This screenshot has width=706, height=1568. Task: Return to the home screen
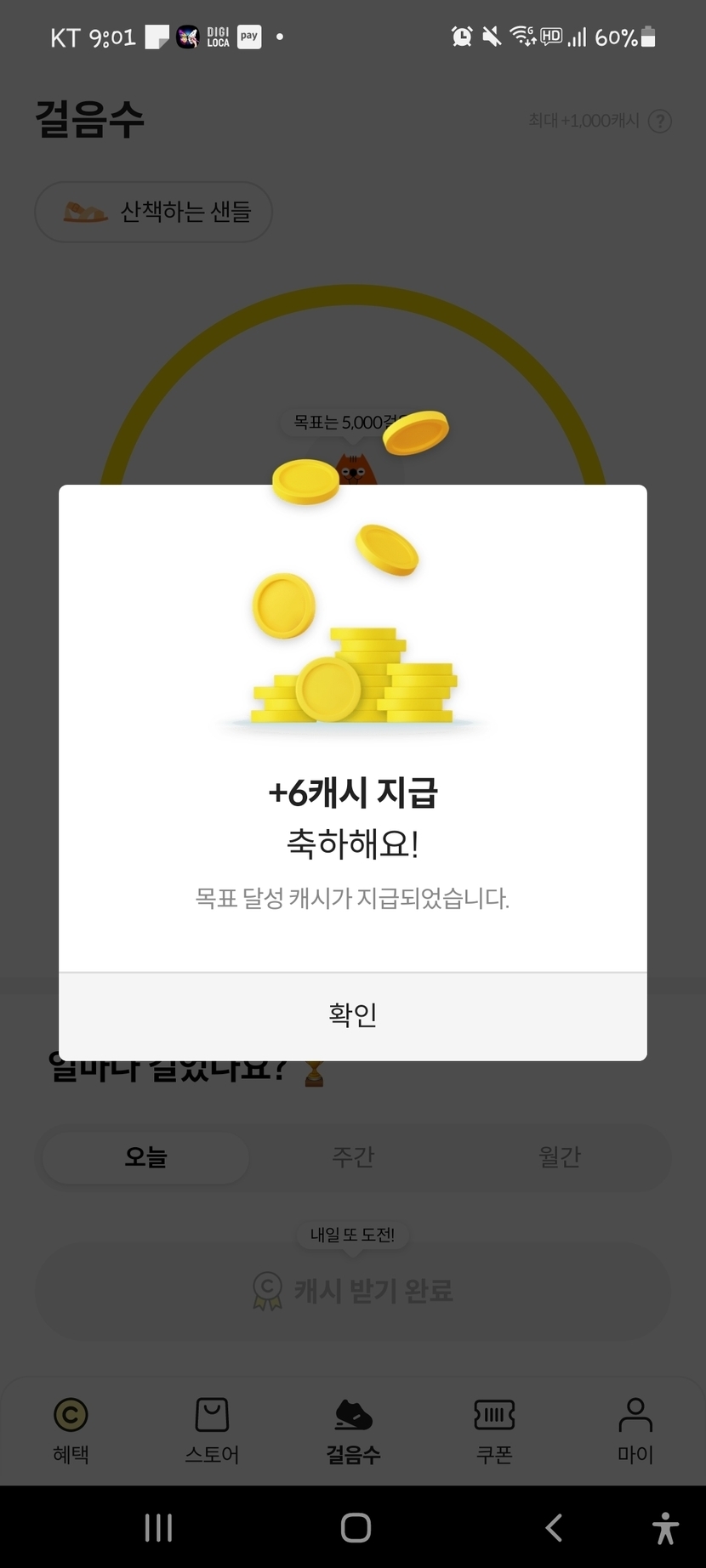click(x=356, y=1528)
